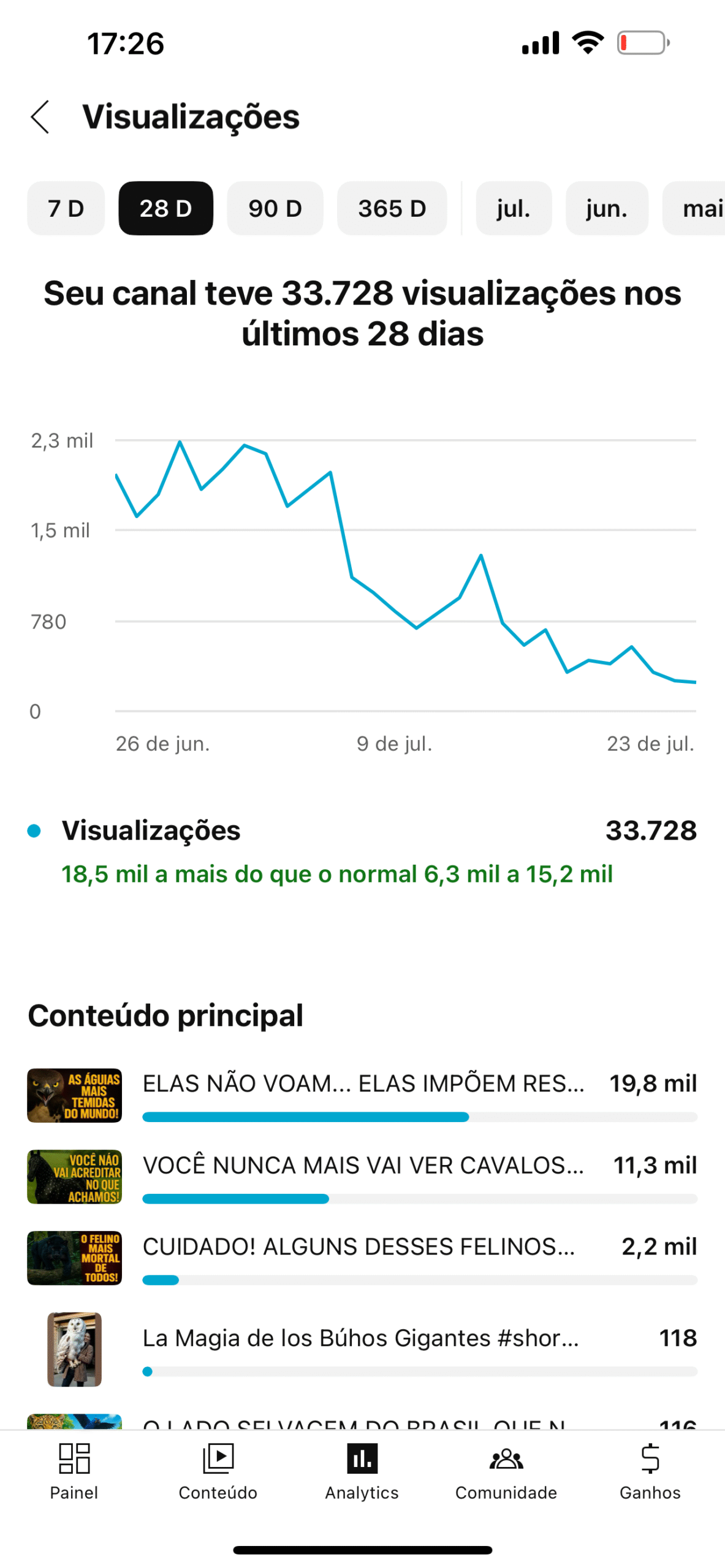The height and width of the screenshot is (1568, 725).
Task: Open La Magia de los Búhos Gigantes short
Action: tap(362, 1349)
